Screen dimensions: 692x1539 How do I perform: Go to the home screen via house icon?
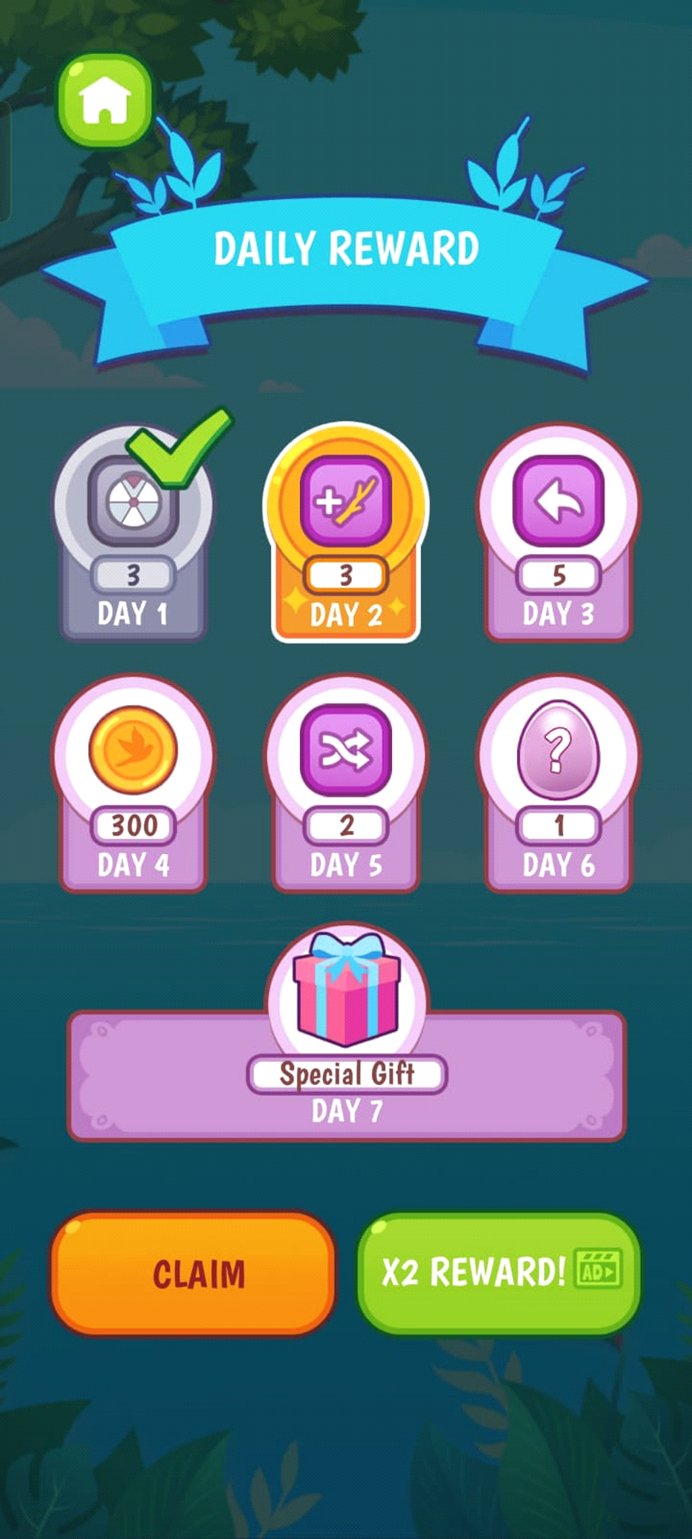105,100
